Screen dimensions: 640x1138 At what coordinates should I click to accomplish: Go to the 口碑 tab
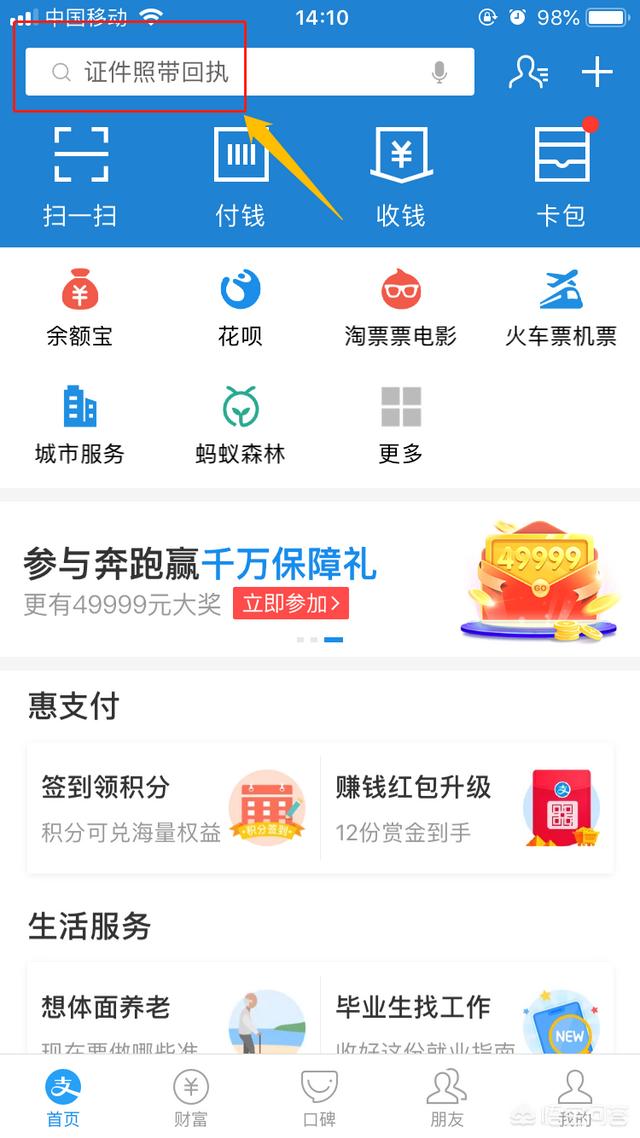320,1096
